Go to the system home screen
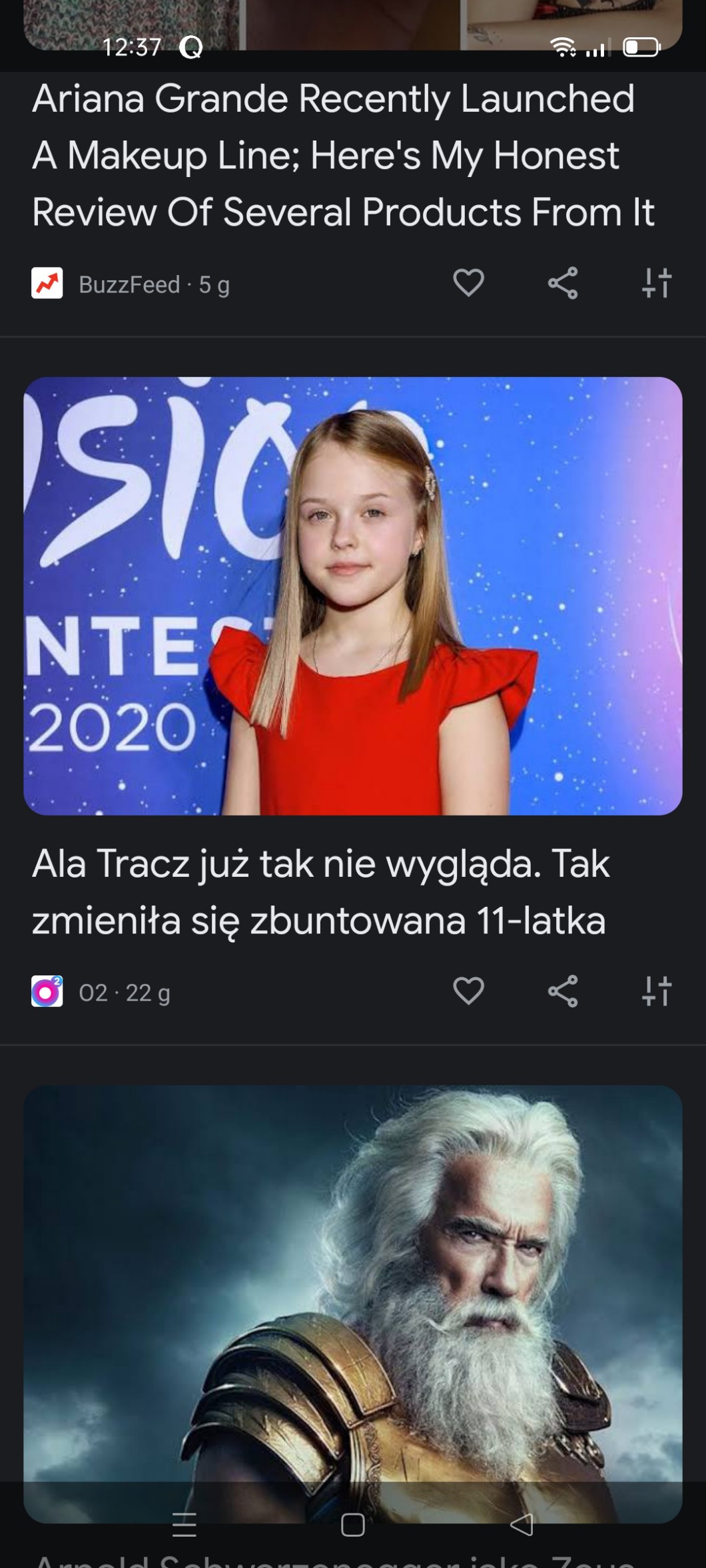 coord(353,1525)
